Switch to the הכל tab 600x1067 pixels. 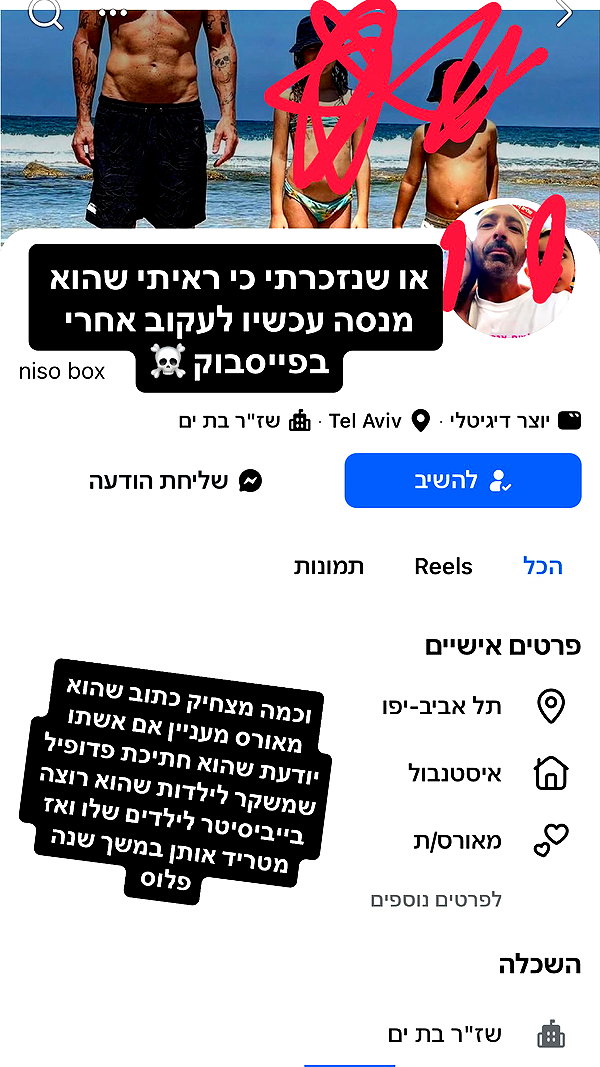click(x=544, y=566)
